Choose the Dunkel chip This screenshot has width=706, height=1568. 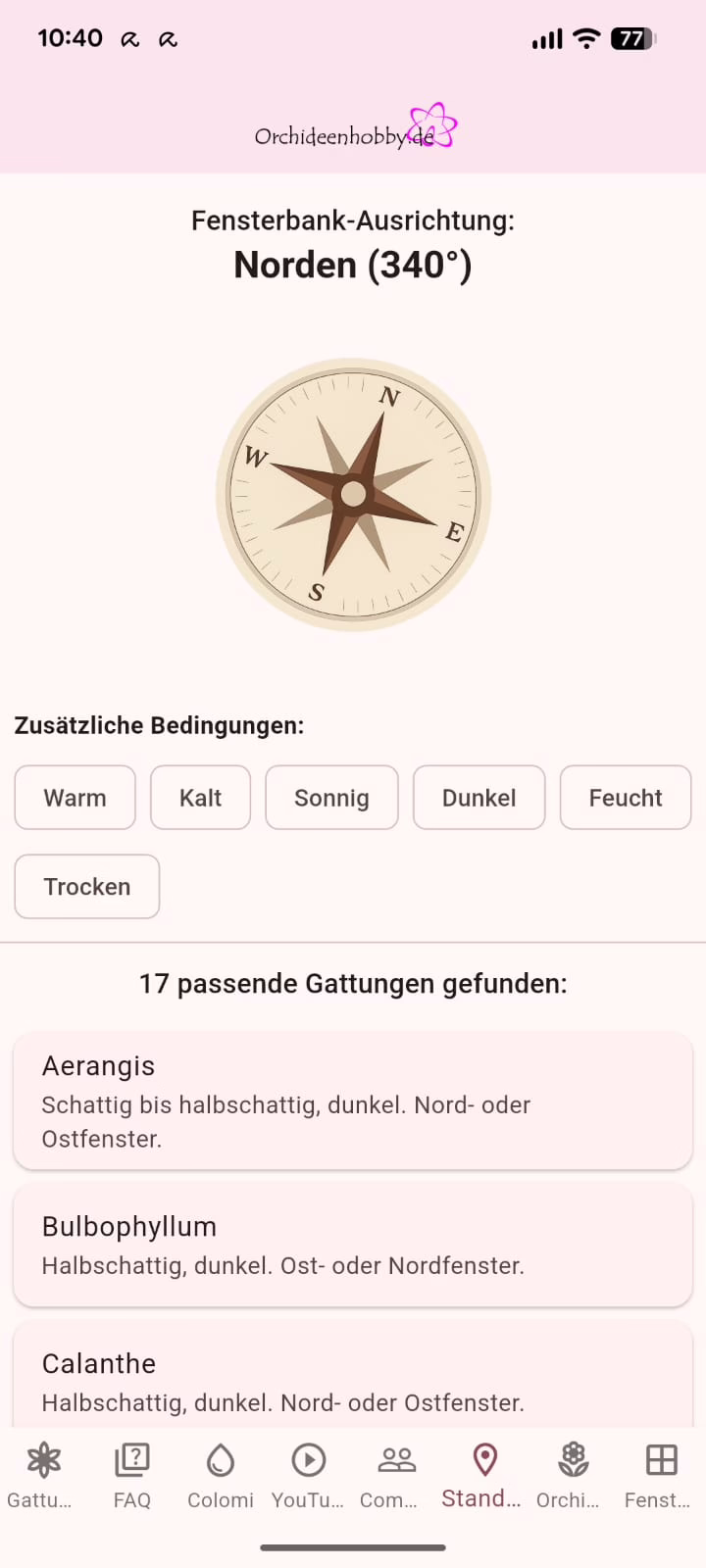[x=479, y=798]
